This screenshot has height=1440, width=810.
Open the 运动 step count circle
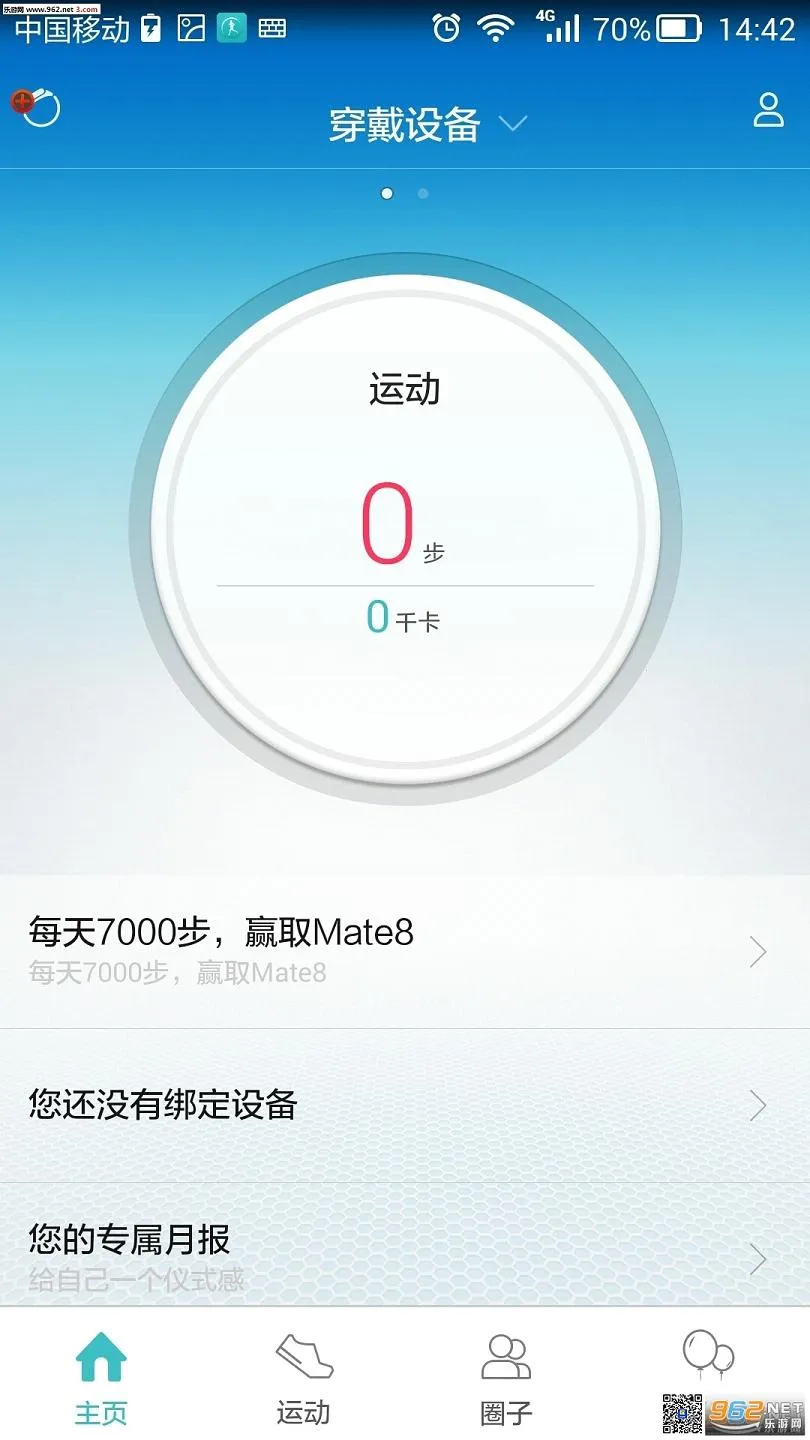point(405,527)
